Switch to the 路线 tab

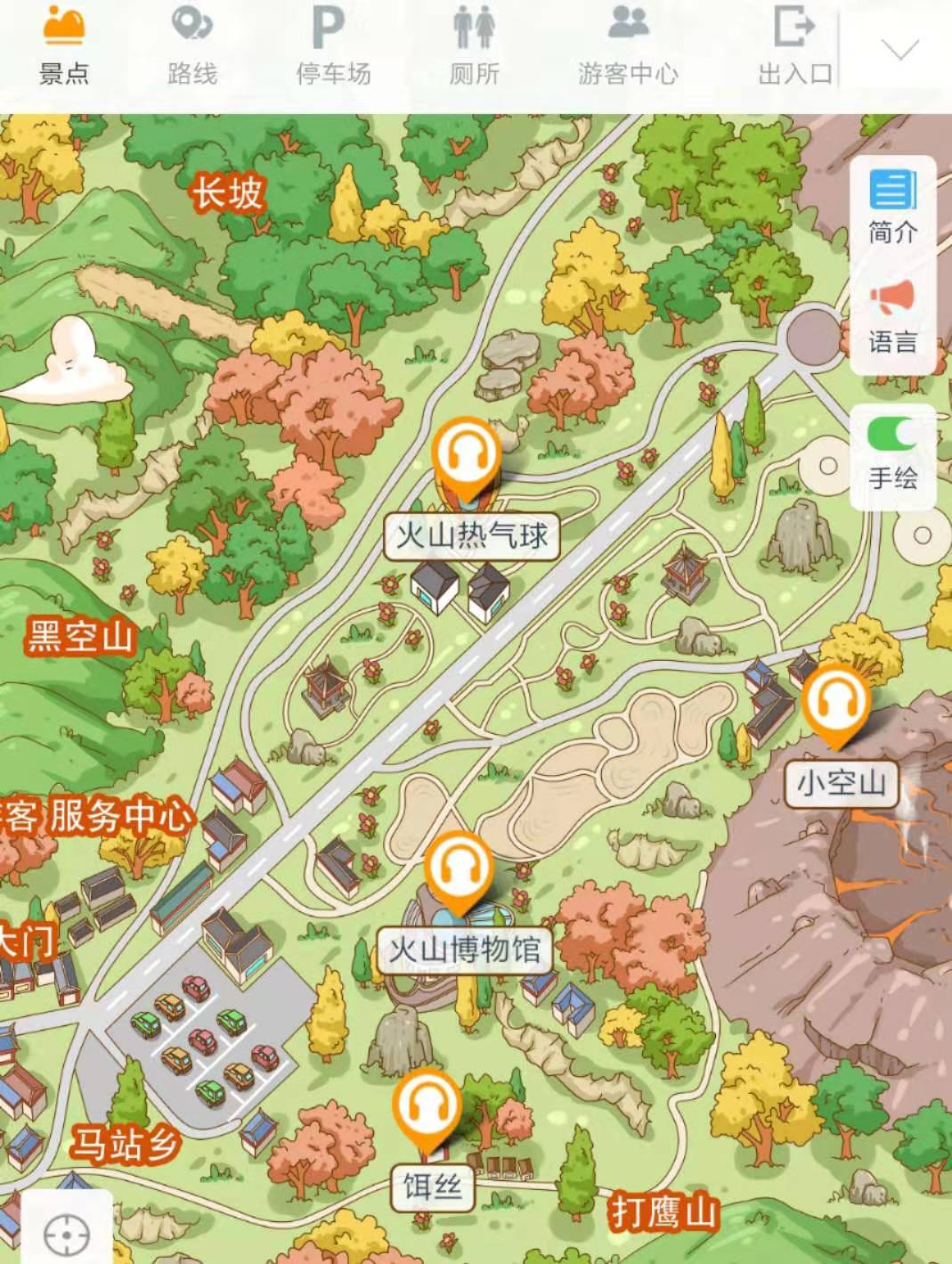pyautogui.click(x=192, y=46)
